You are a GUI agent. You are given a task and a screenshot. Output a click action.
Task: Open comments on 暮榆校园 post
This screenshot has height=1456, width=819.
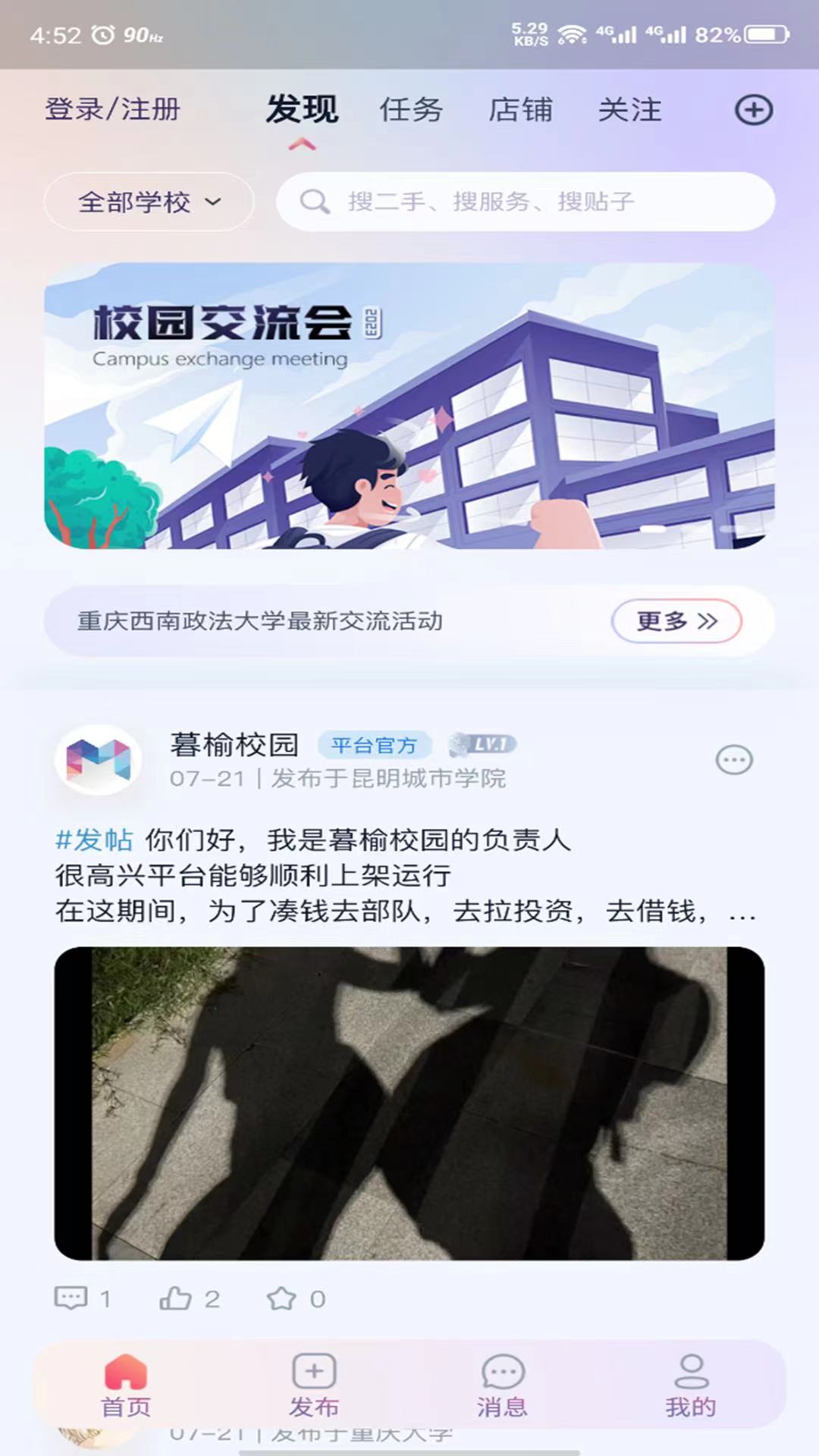click(83, 1298)
